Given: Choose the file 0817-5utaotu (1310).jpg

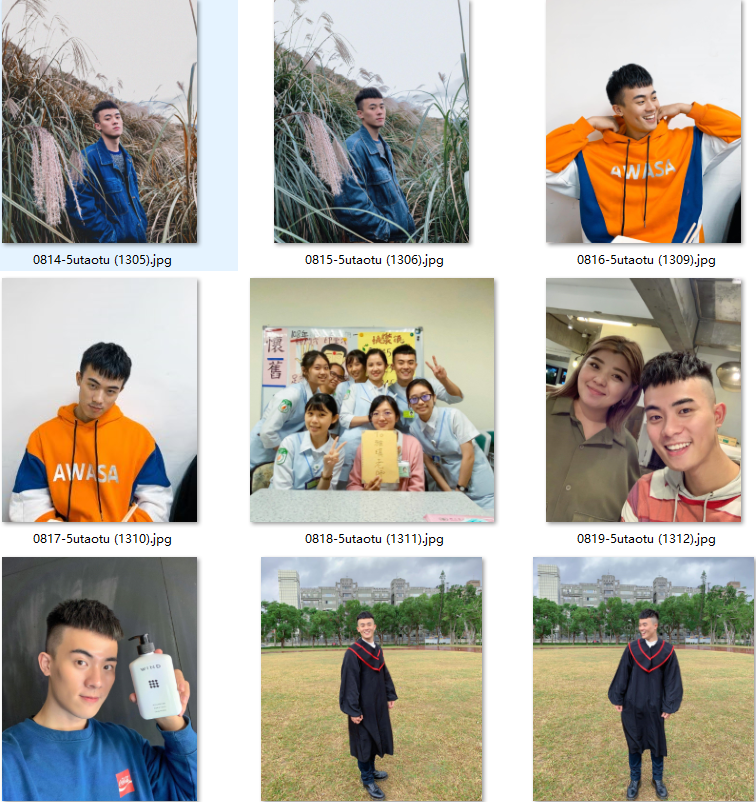Looking at the screenshot, I should coord(100,400).
